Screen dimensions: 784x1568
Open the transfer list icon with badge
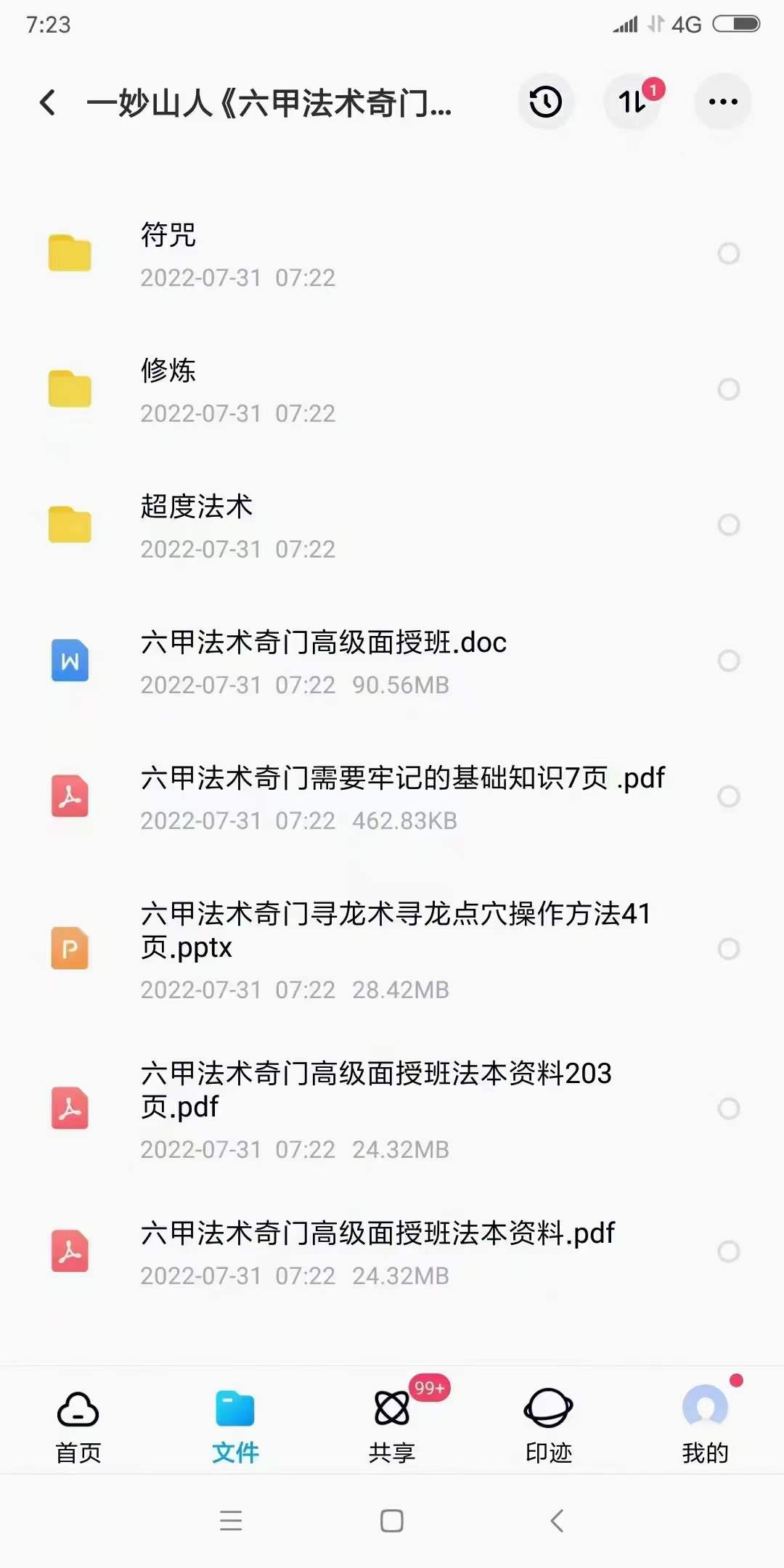[634, 102]
